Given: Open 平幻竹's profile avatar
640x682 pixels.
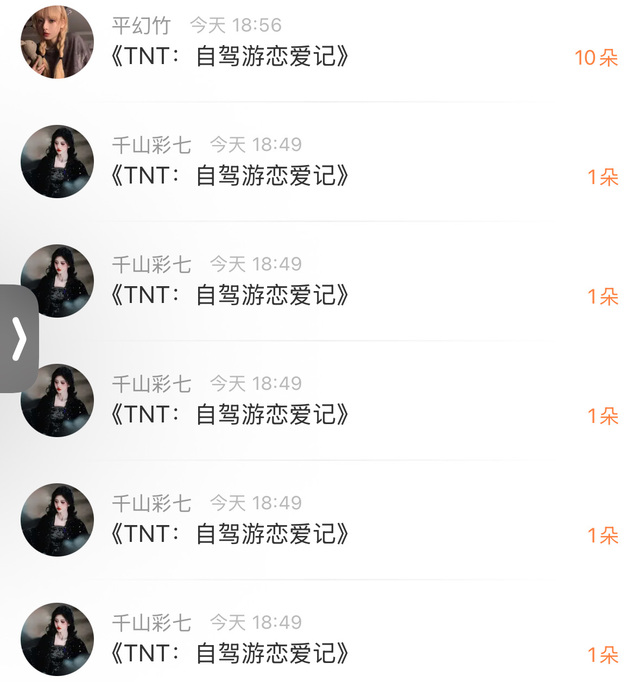Looking at the screenshot, I should (57, 42).
